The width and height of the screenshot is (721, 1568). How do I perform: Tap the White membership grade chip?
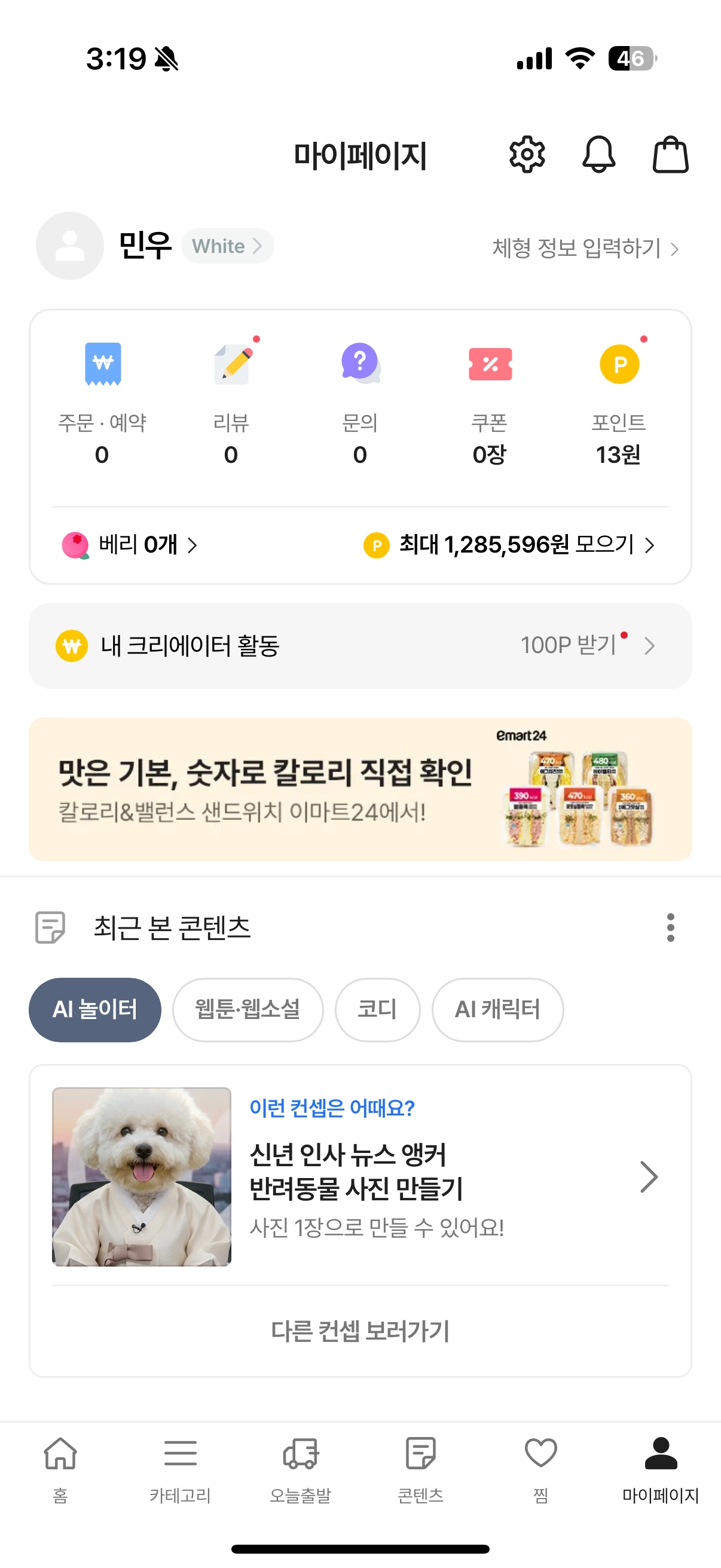pos(227,246)
